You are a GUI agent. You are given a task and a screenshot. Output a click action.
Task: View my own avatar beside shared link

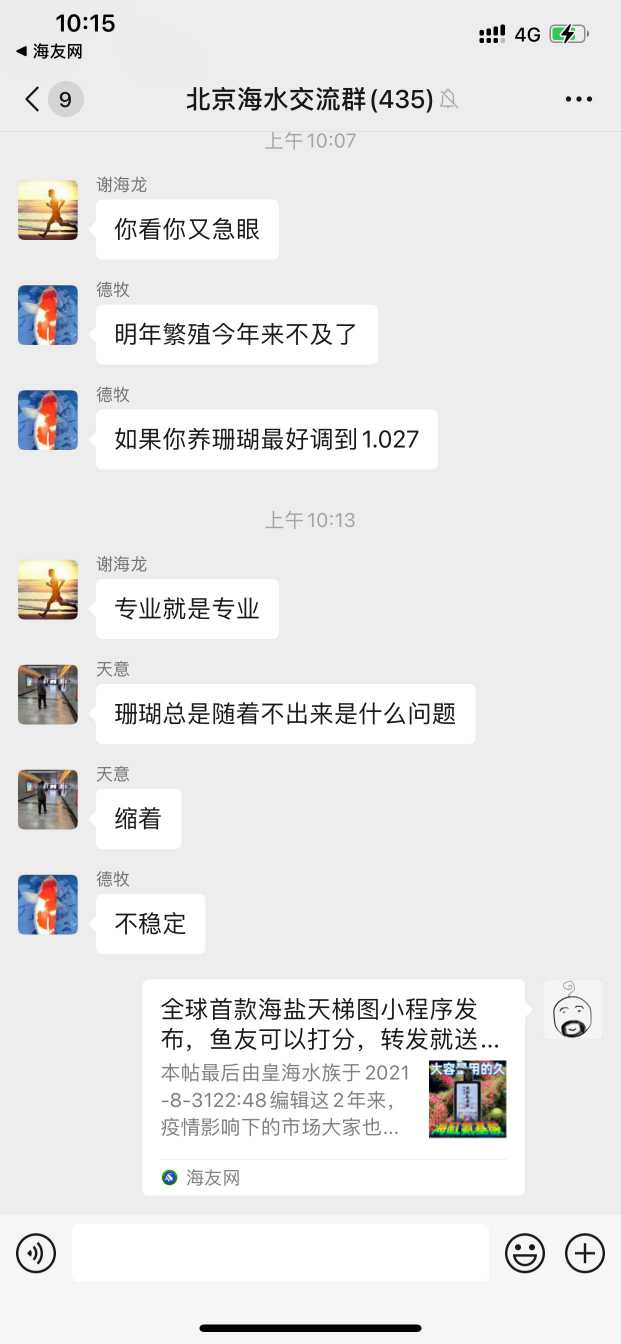pos(573,1009)
